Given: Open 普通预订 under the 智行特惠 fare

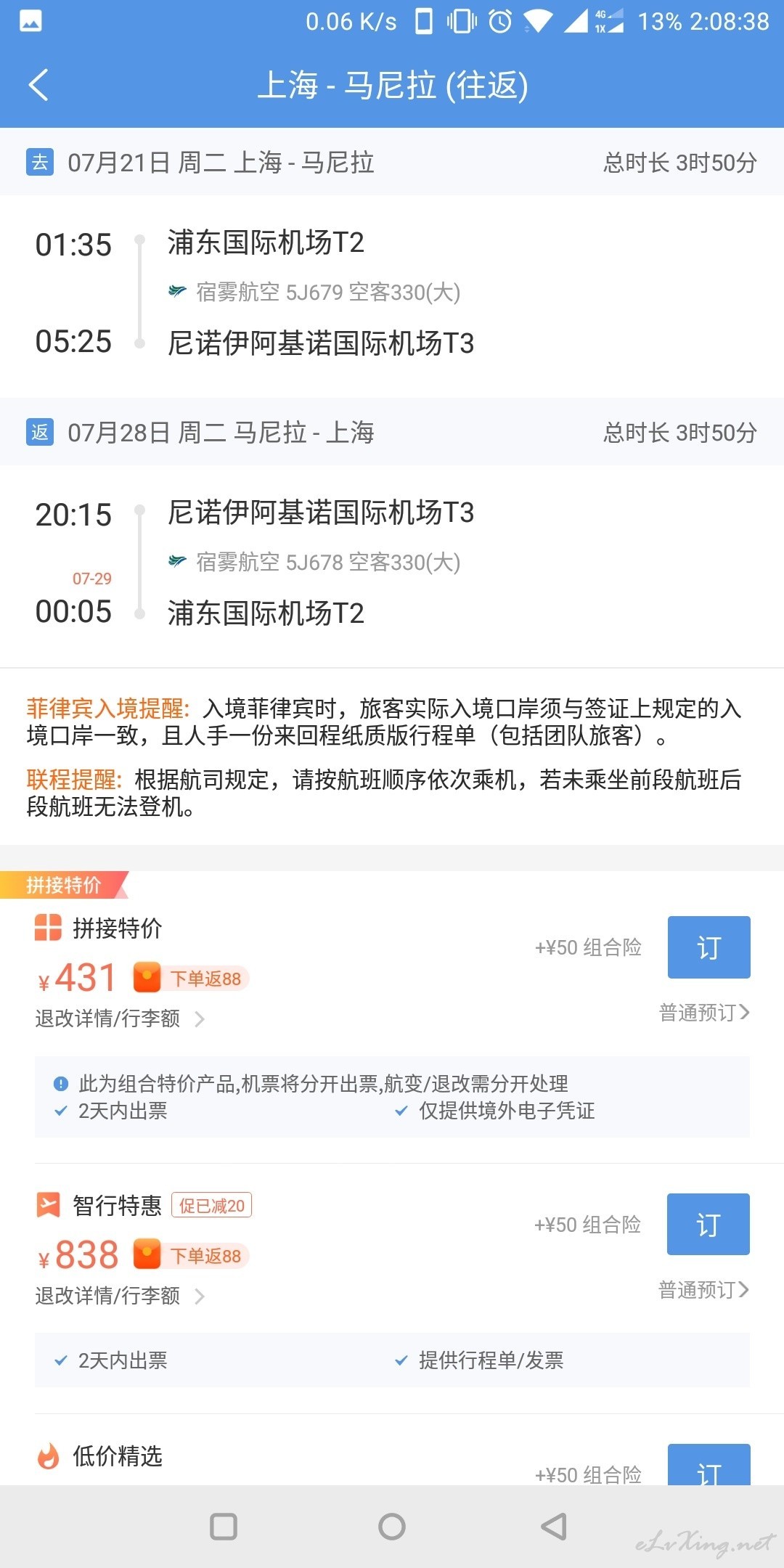Looking at the screenshot, I should tap(703, 1289).
